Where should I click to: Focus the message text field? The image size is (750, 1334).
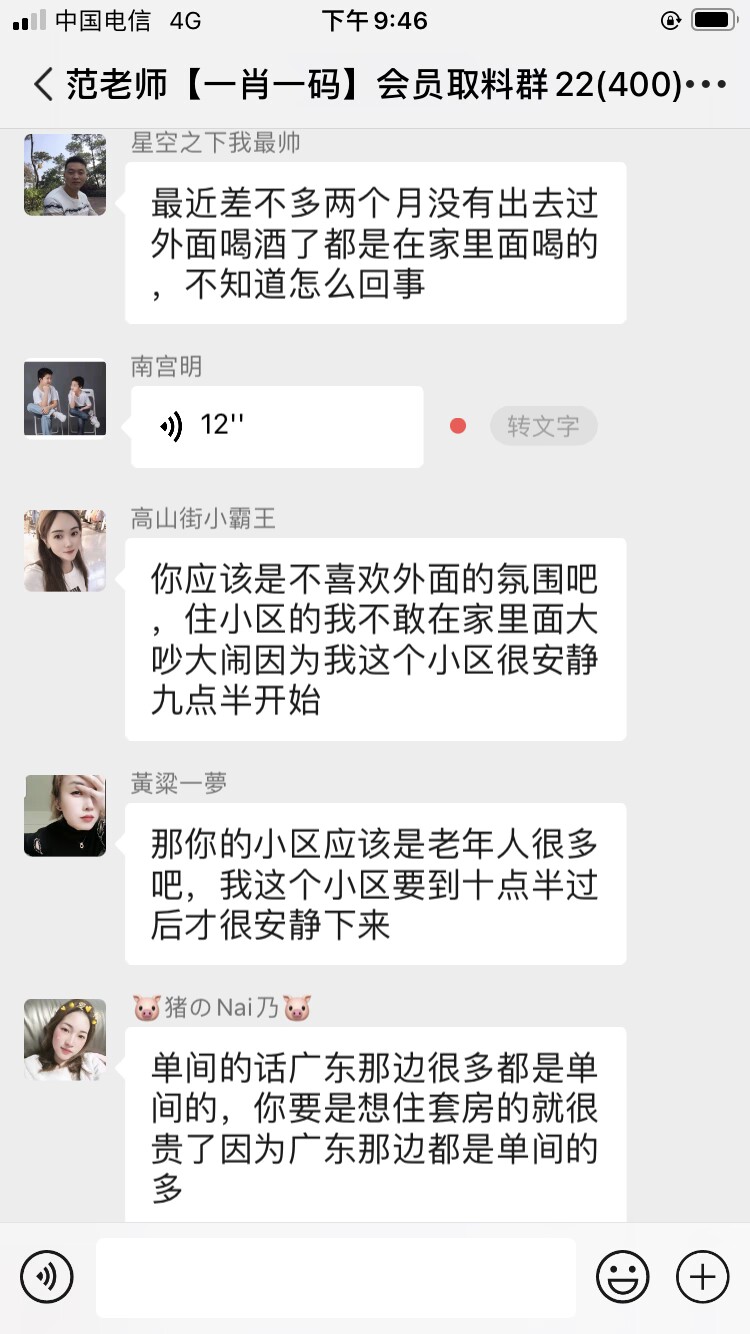tap(336, 1277)
